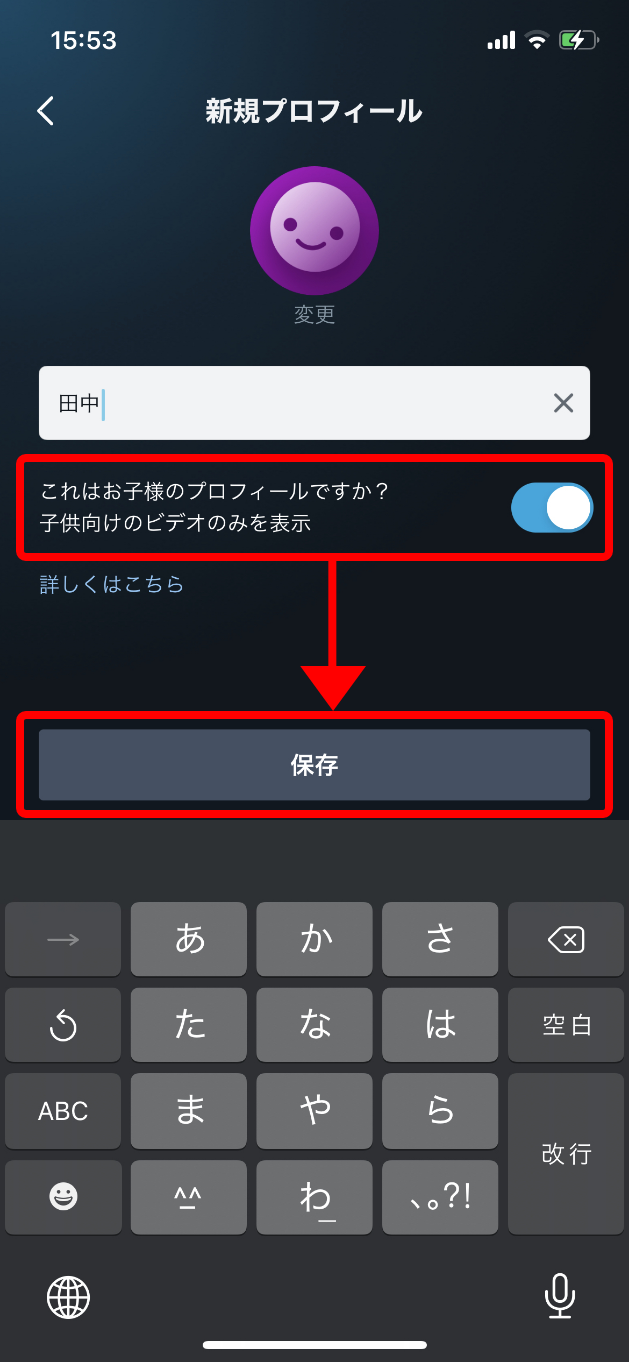Start dictation with the microphone

(x=559, y=1296)
